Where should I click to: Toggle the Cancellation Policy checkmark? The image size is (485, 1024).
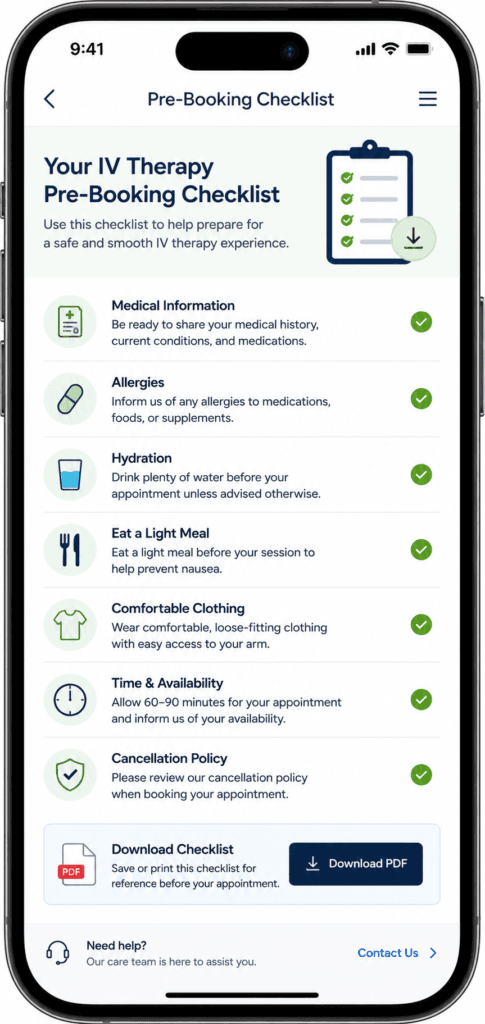421,775
